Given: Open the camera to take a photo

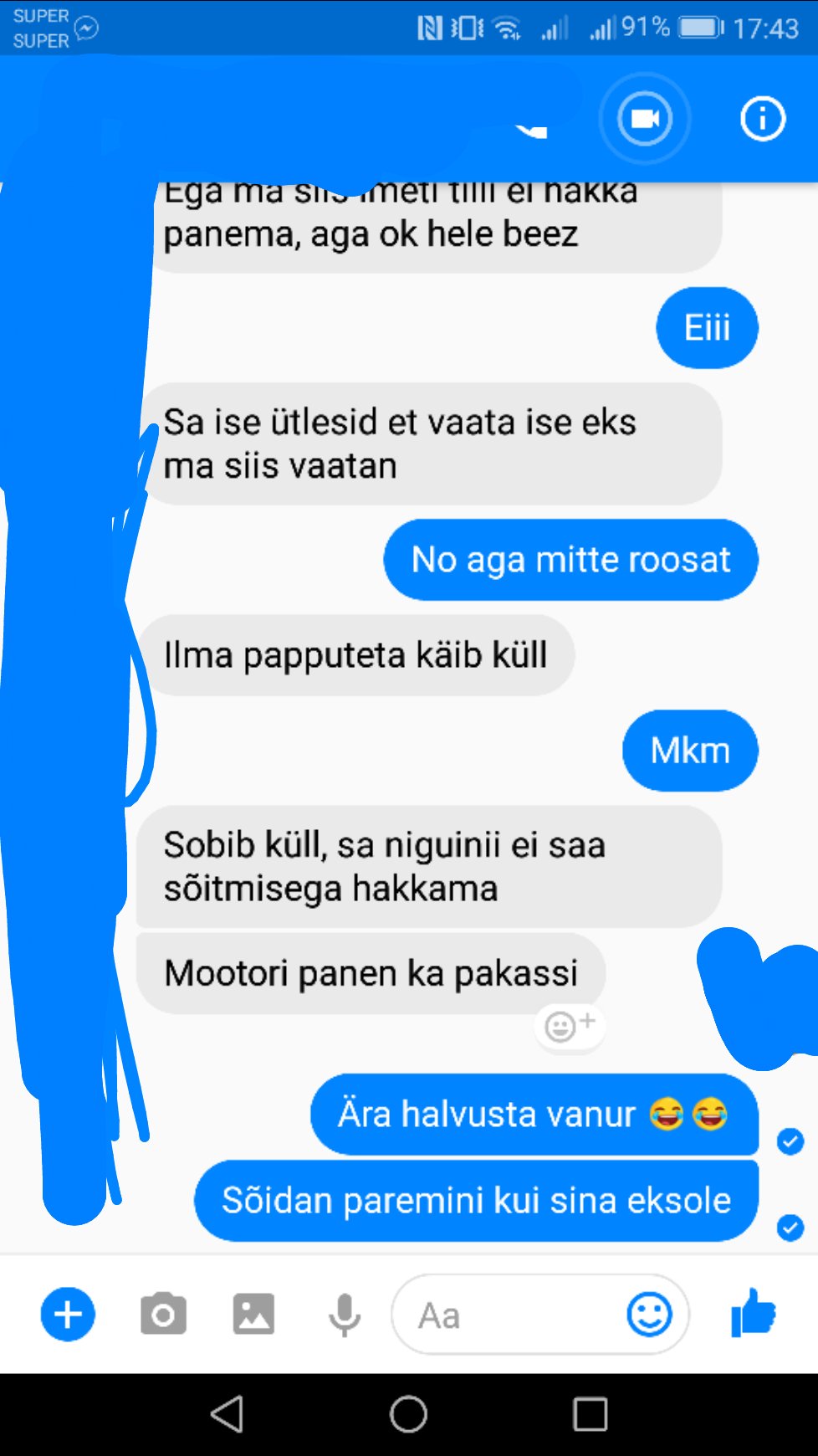Looking at the screenshot, I should [x=163, y=1314].
